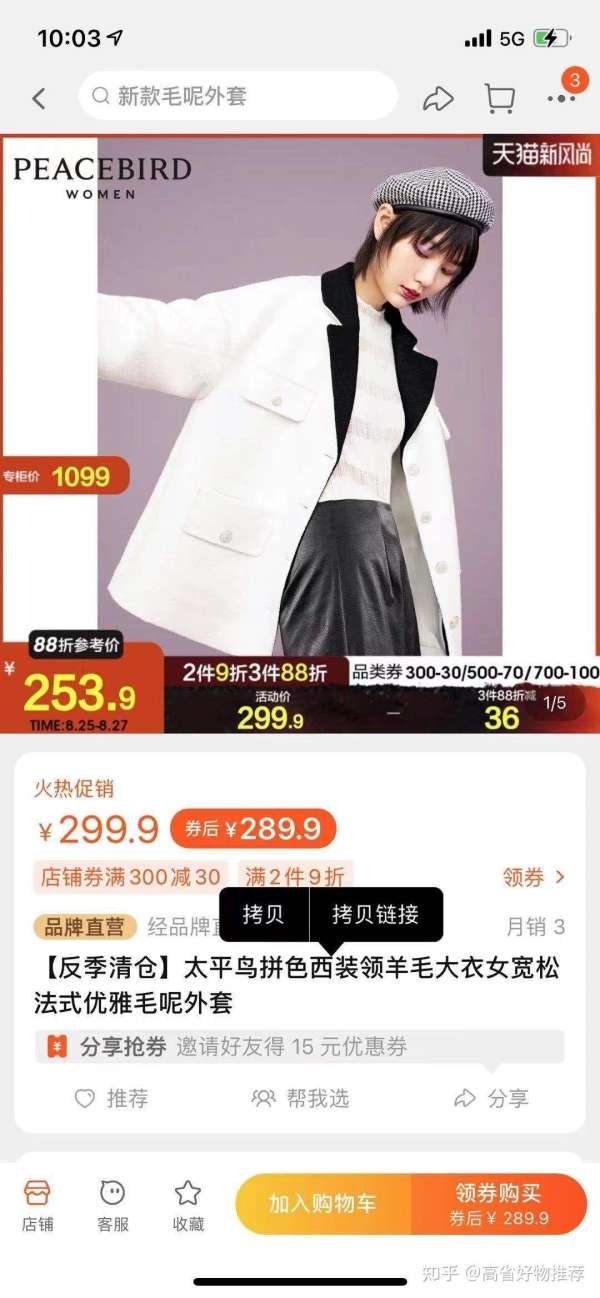This screenshot has height=1298, width=600.
Task: Open the shopping cart icon
Action: pyautogui.click(x=499, y=98)
